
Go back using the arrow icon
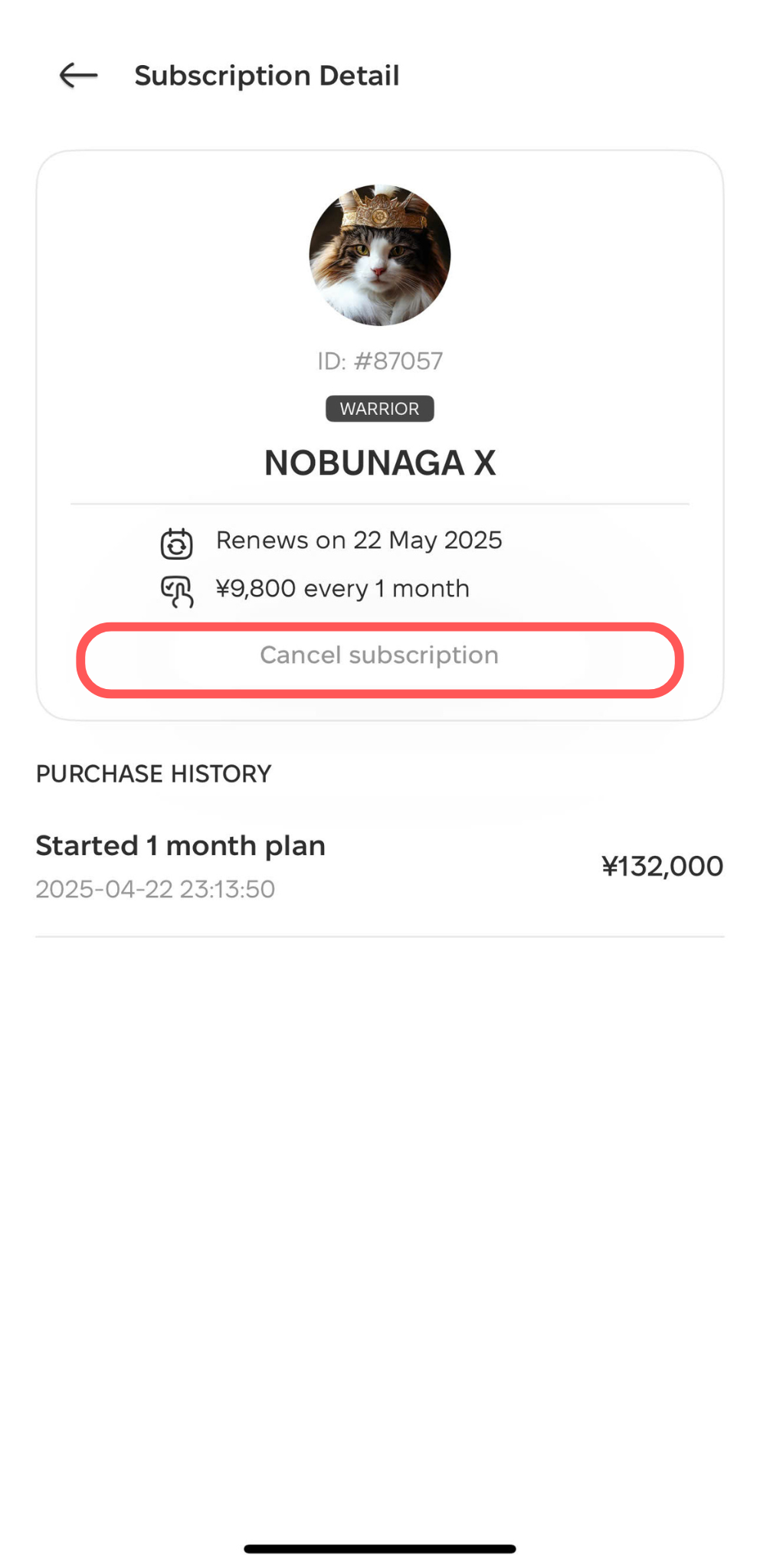[79, 76]
